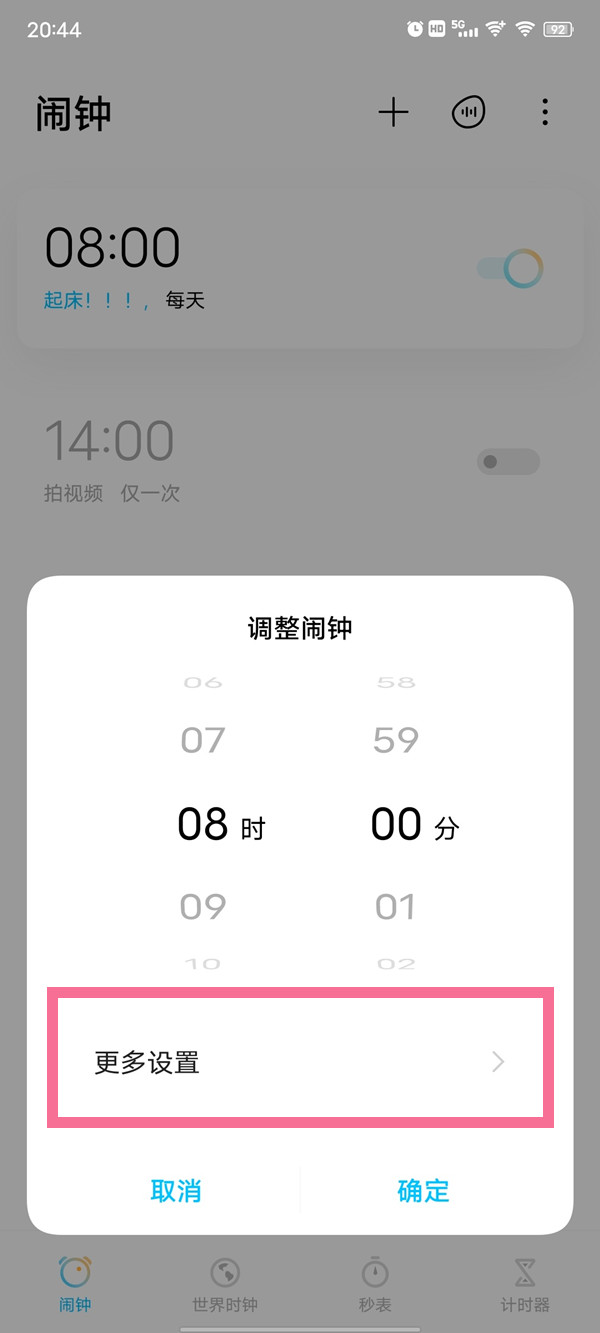This screenshot has height=1333, width=600.
Task: Select minute 59 in the picker
Action: pos(396,741)
